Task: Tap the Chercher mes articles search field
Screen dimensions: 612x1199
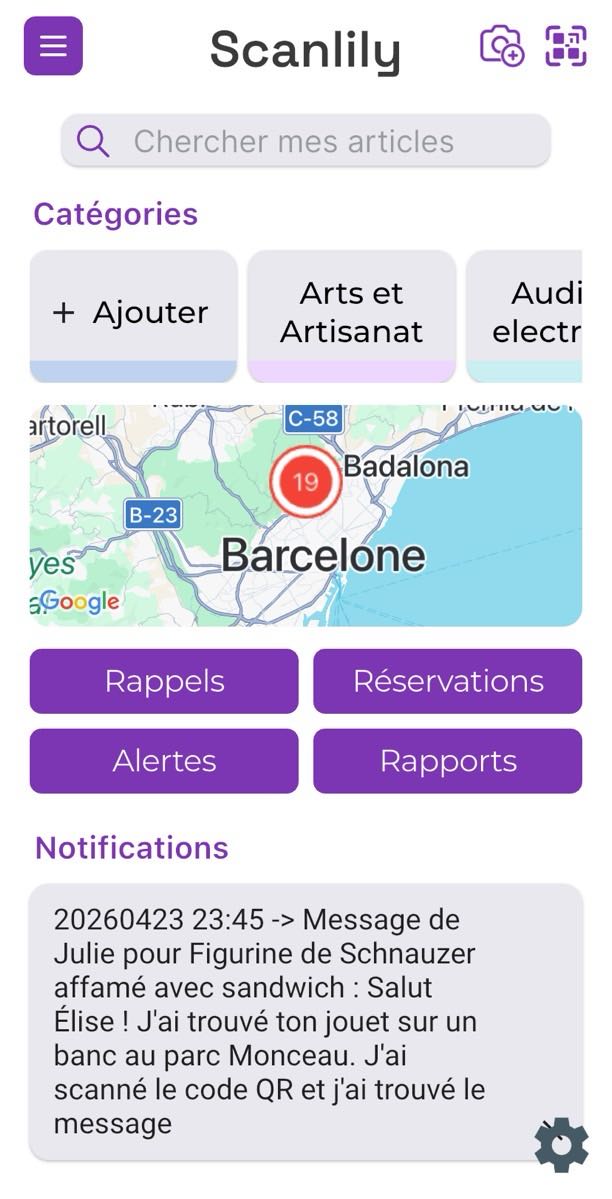Action: coord(306,141)
